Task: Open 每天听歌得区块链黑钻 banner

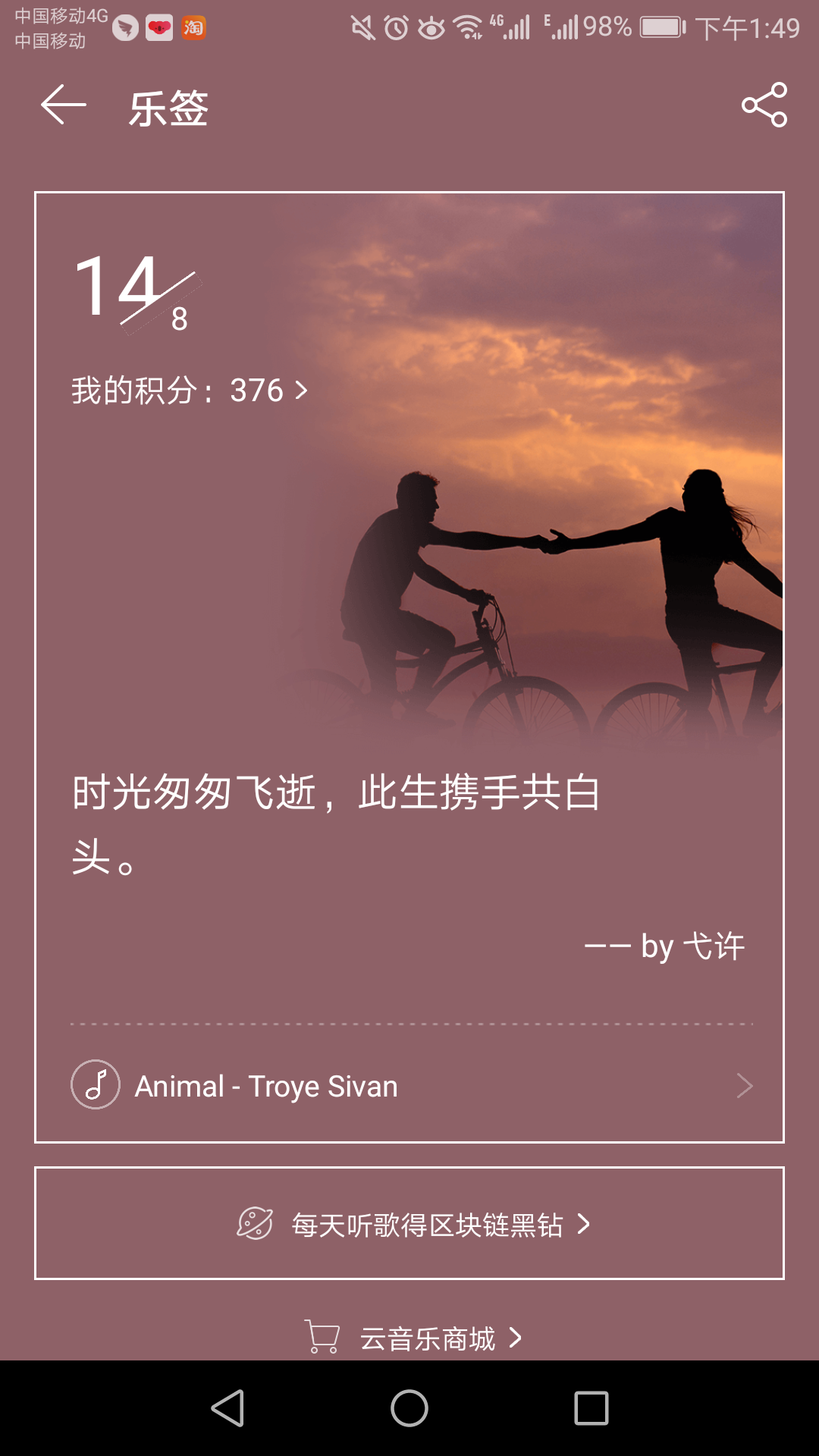Action: pyautogui.click(x=409, y=1224)
